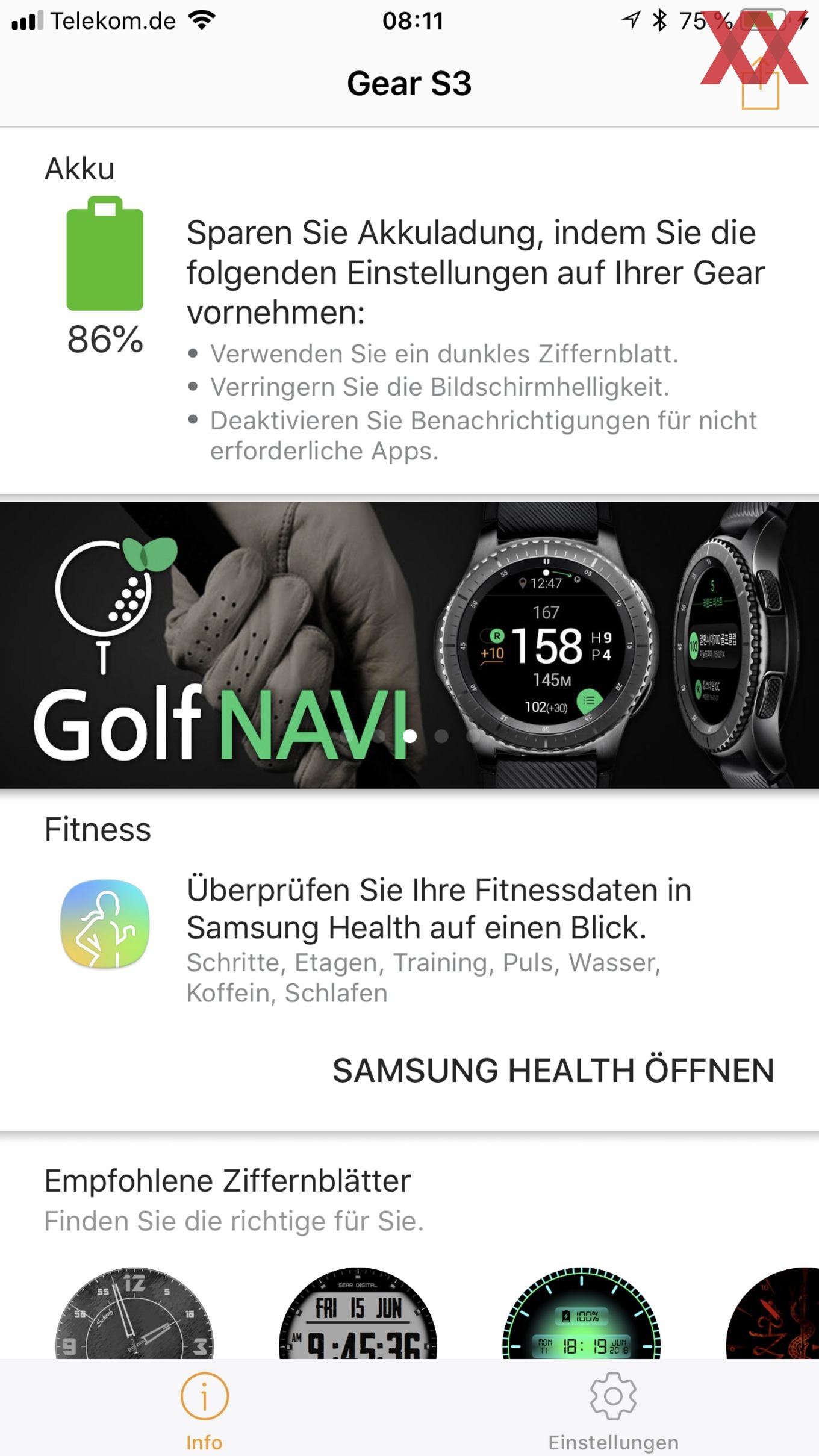This screenshot has height=1456, width=819.
Task: Select the gray analog watch face
Action: click(x=134, y=1313)
